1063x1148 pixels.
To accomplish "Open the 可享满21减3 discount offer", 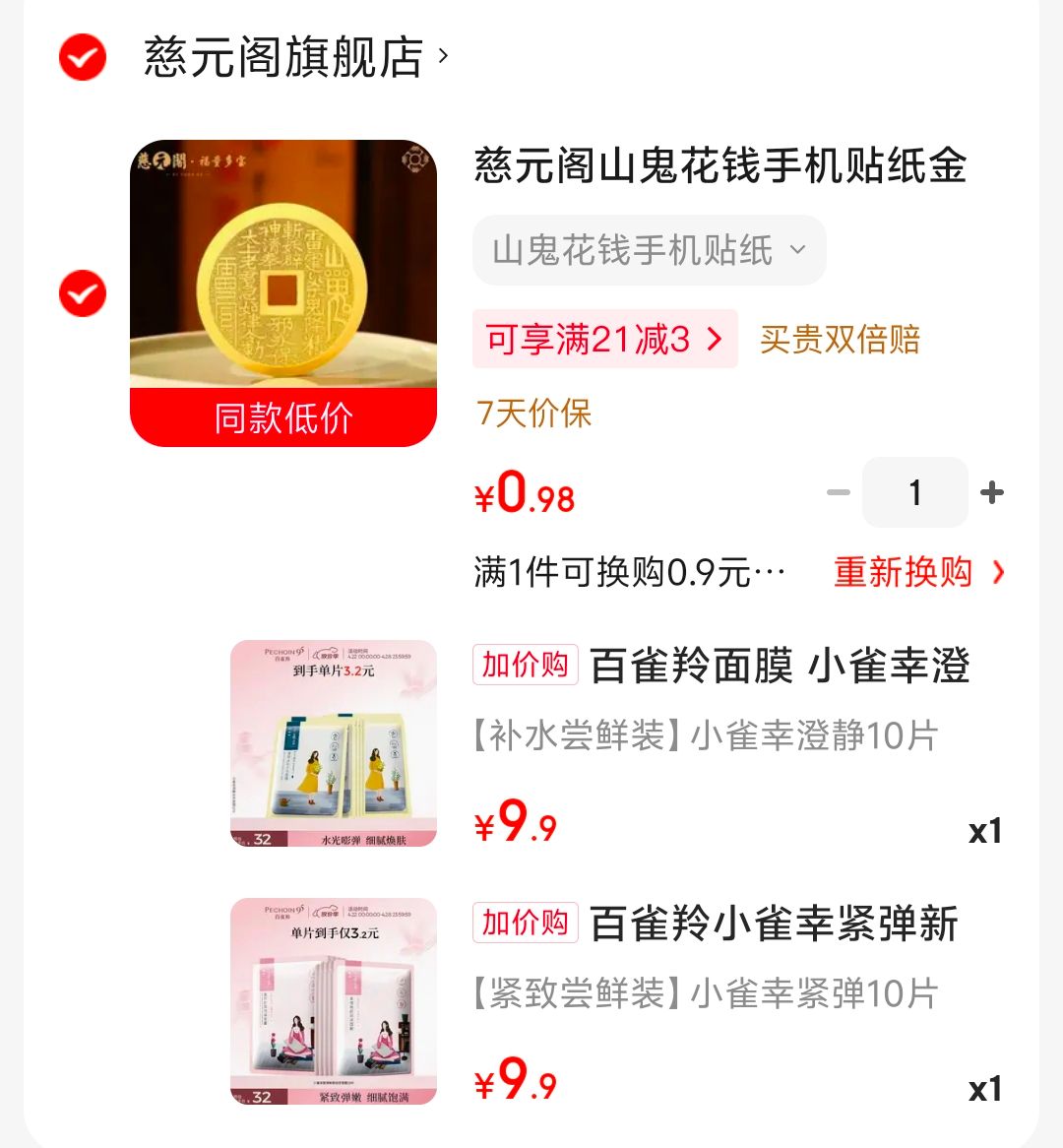I will (604, 340).
